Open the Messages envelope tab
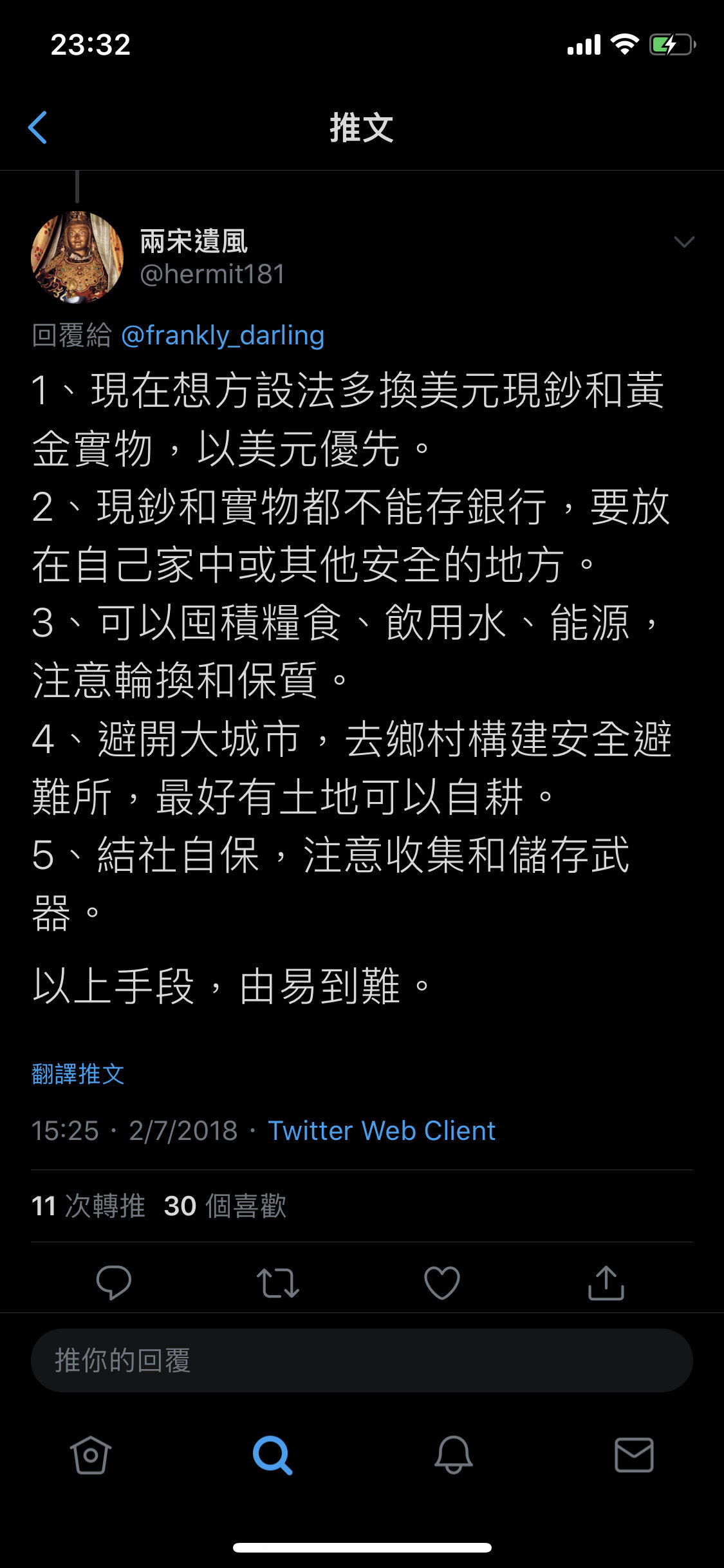Image resolution: width=724 pixels, height=1568 pixels. pyautogui.click(x=635, y=1455)
